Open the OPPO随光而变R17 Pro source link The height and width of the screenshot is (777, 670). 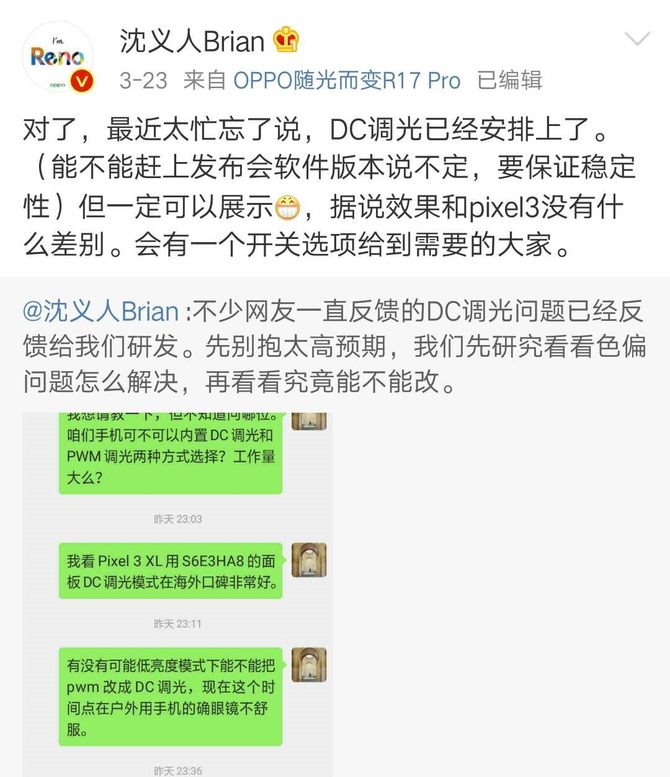(x=347, y=80)
